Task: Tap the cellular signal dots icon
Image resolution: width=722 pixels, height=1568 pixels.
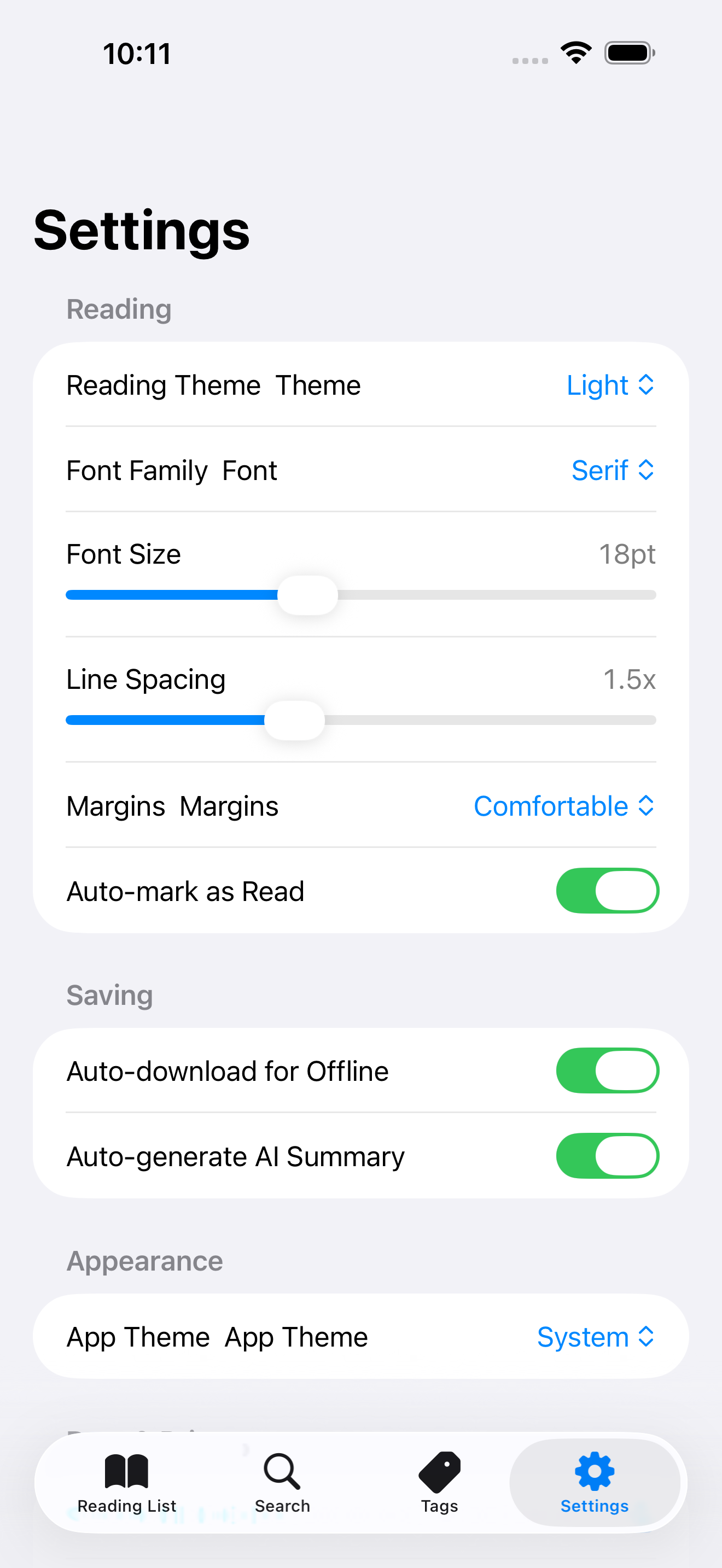Action: [528, 60]
